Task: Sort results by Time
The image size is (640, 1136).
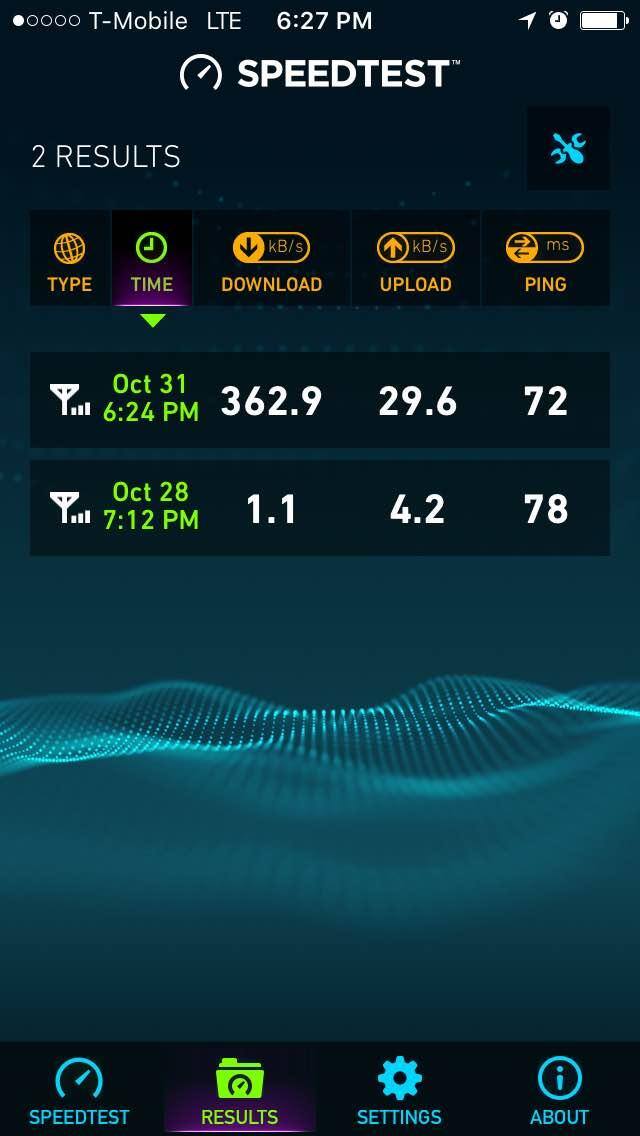Action: (151, 260)
